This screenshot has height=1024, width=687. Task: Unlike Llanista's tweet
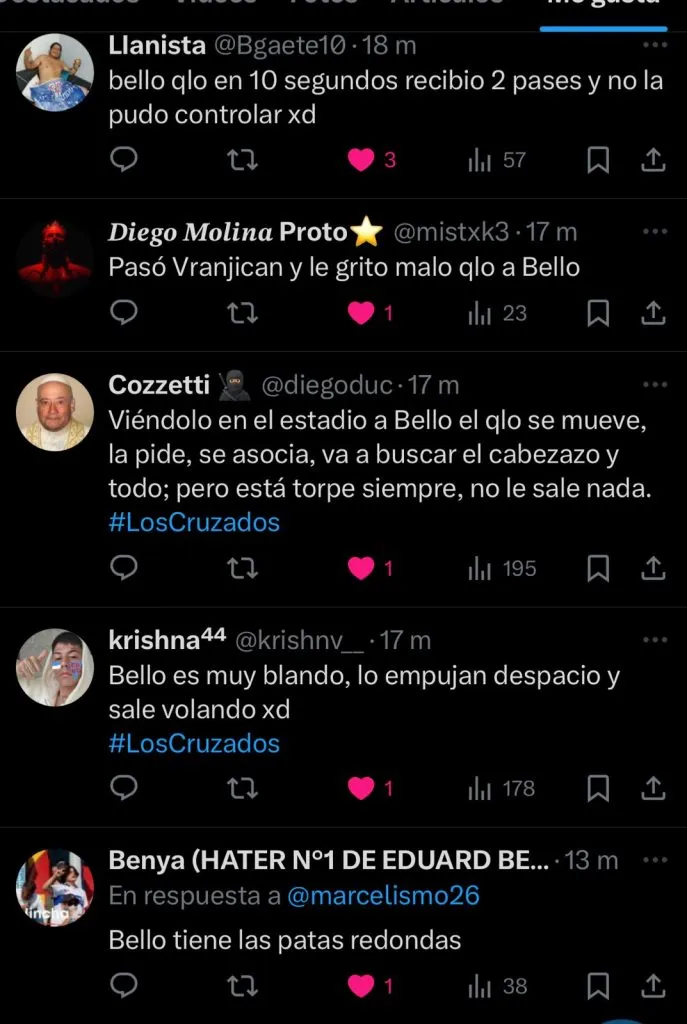pos(361,160)
